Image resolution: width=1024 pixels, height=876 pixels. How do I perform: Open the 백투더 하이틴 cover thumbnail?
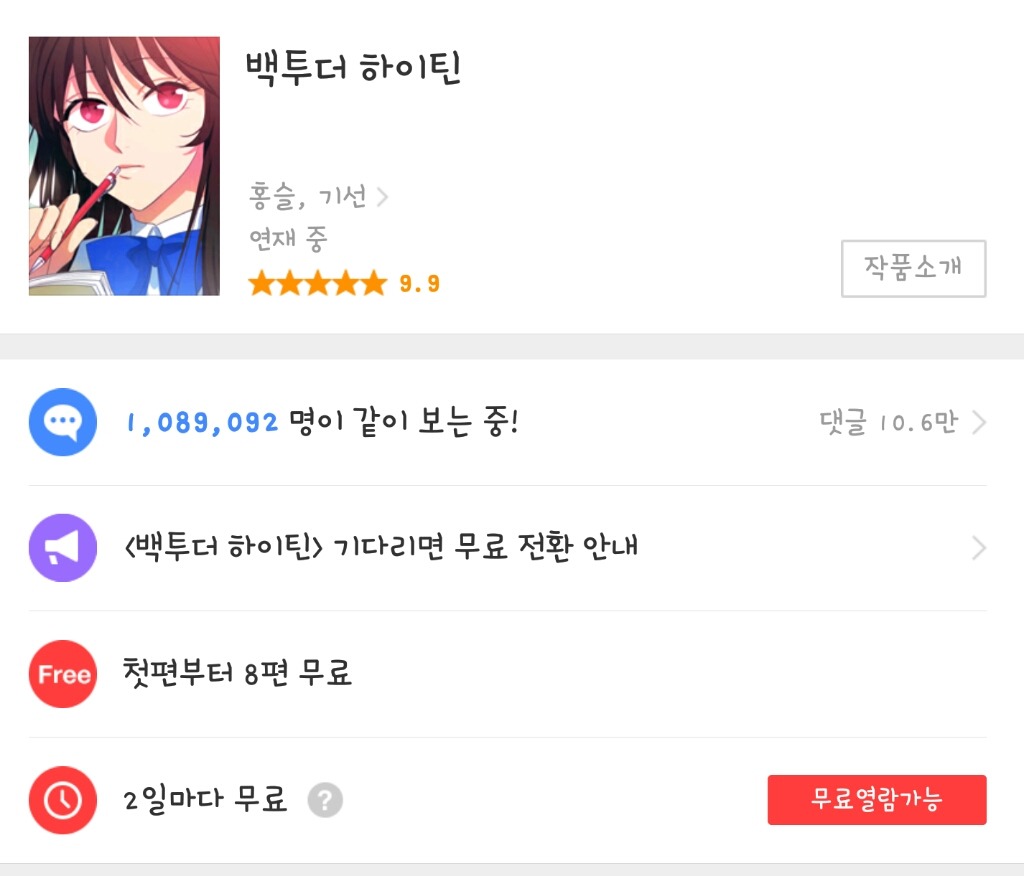point(124,166)
